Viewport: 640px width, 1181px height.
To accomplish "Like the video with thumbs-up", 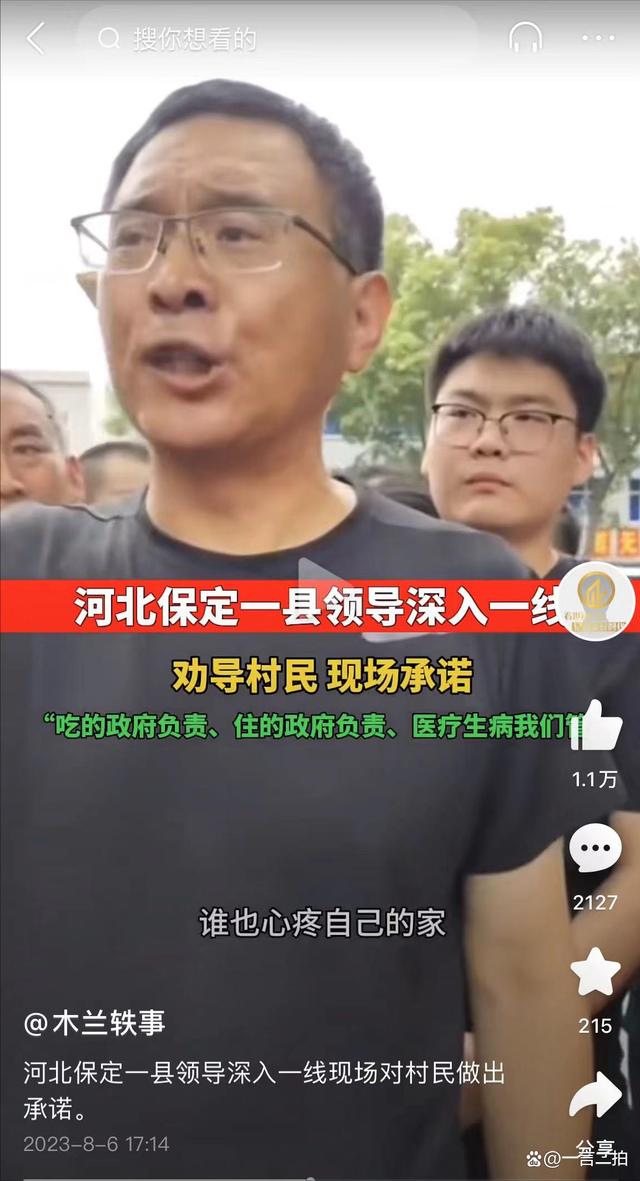I will click(595, 726).
